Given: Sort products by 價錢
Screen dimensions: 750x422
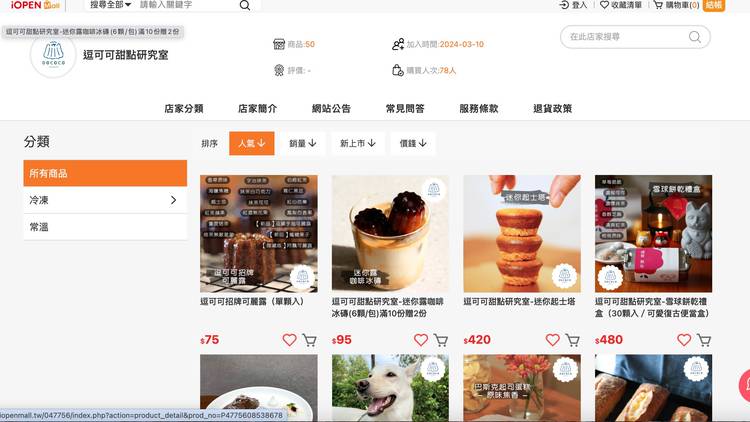Looking at the screenshot, I should (413, 143).
